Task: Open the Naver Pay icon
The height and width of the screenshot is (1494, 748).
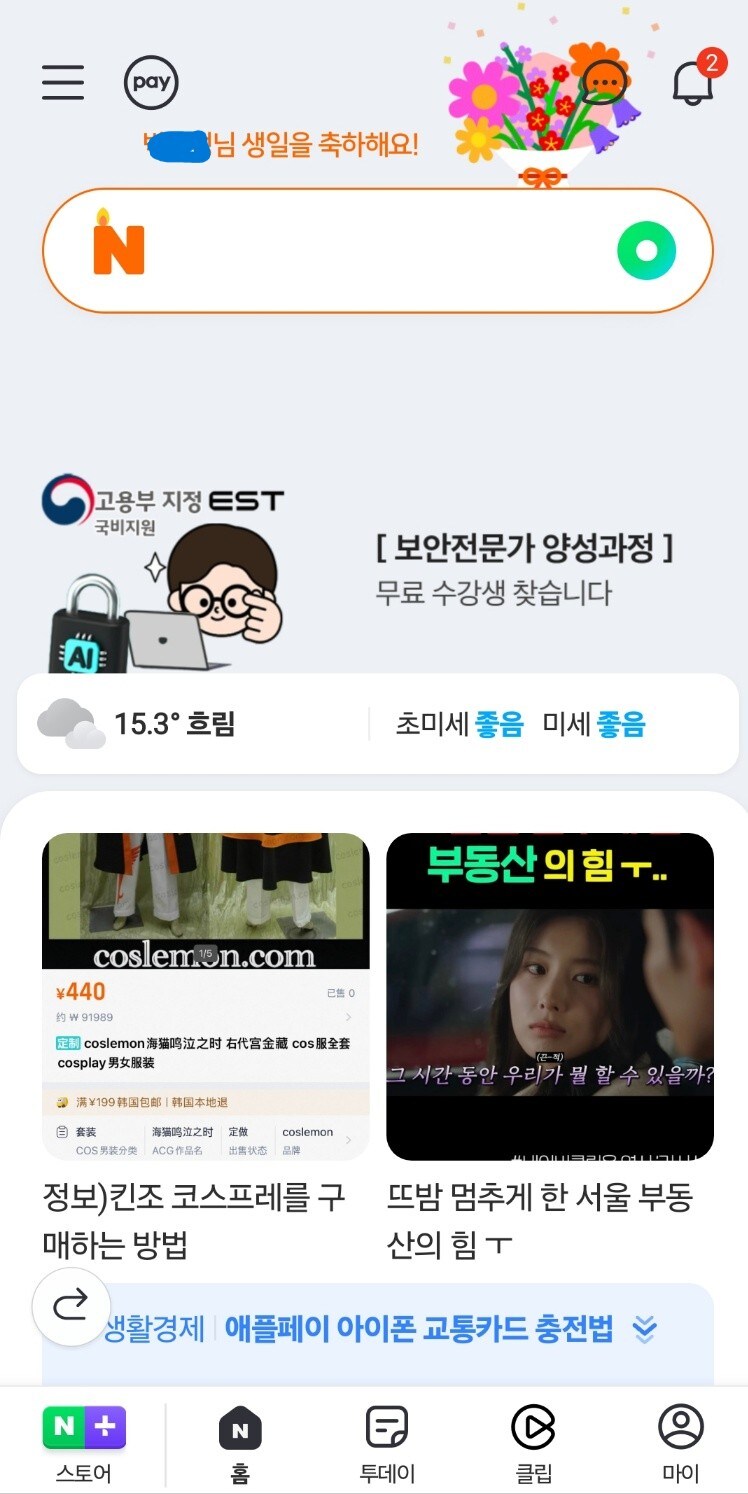Action: (151, 83)
